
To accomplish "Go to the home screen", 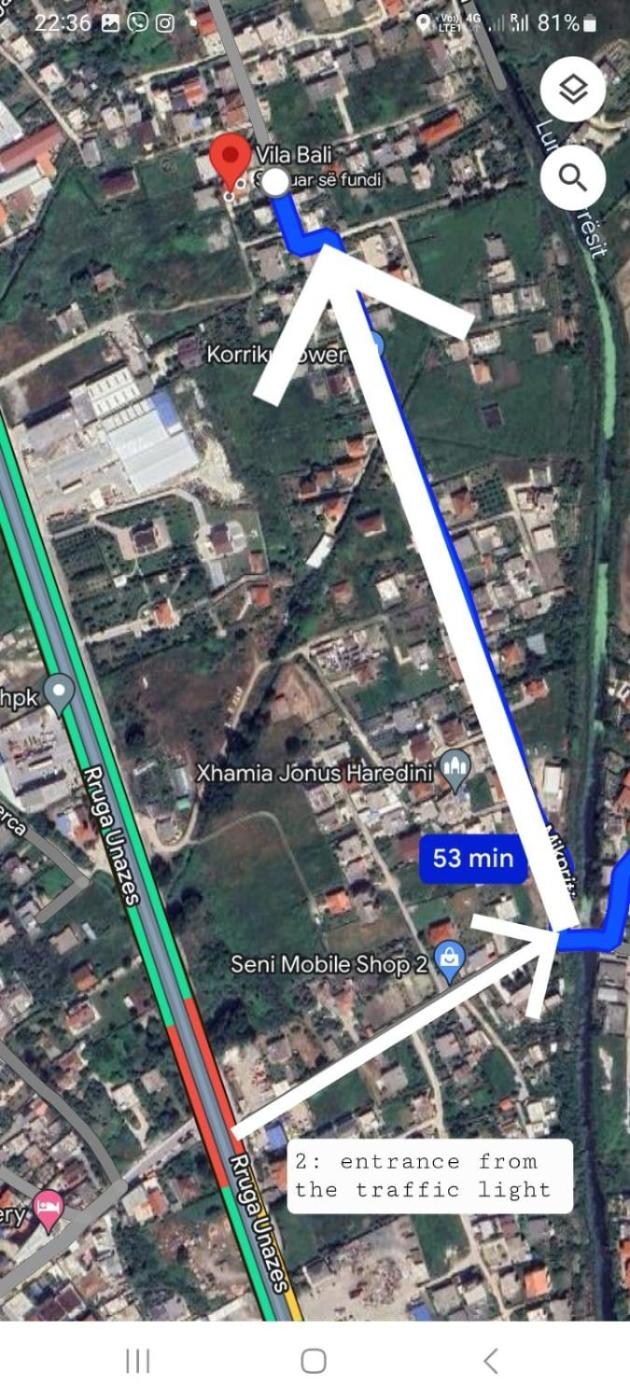I will click(314, 1360).
